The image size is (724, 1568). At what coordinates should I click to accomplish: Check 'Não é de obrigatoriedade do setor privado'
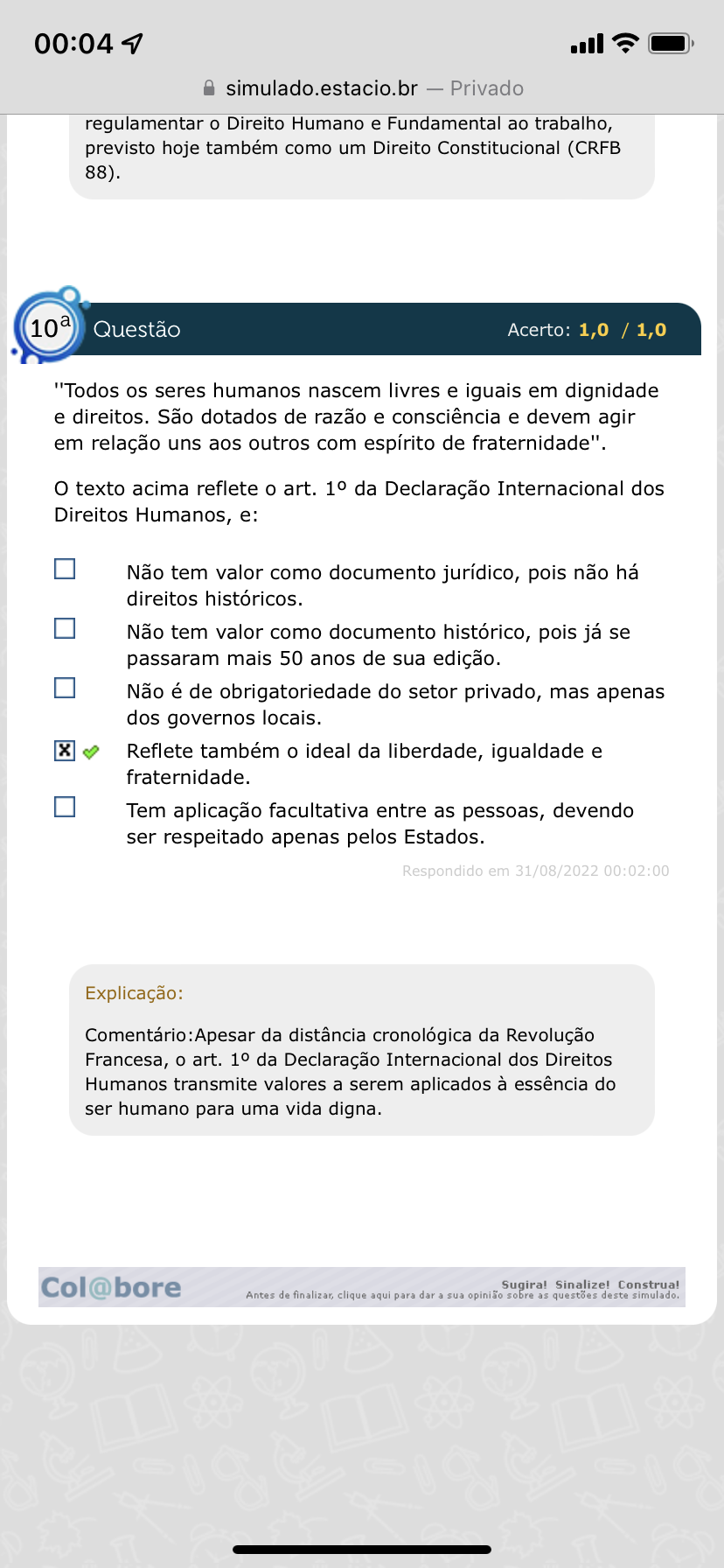click(x=65, y=688)
